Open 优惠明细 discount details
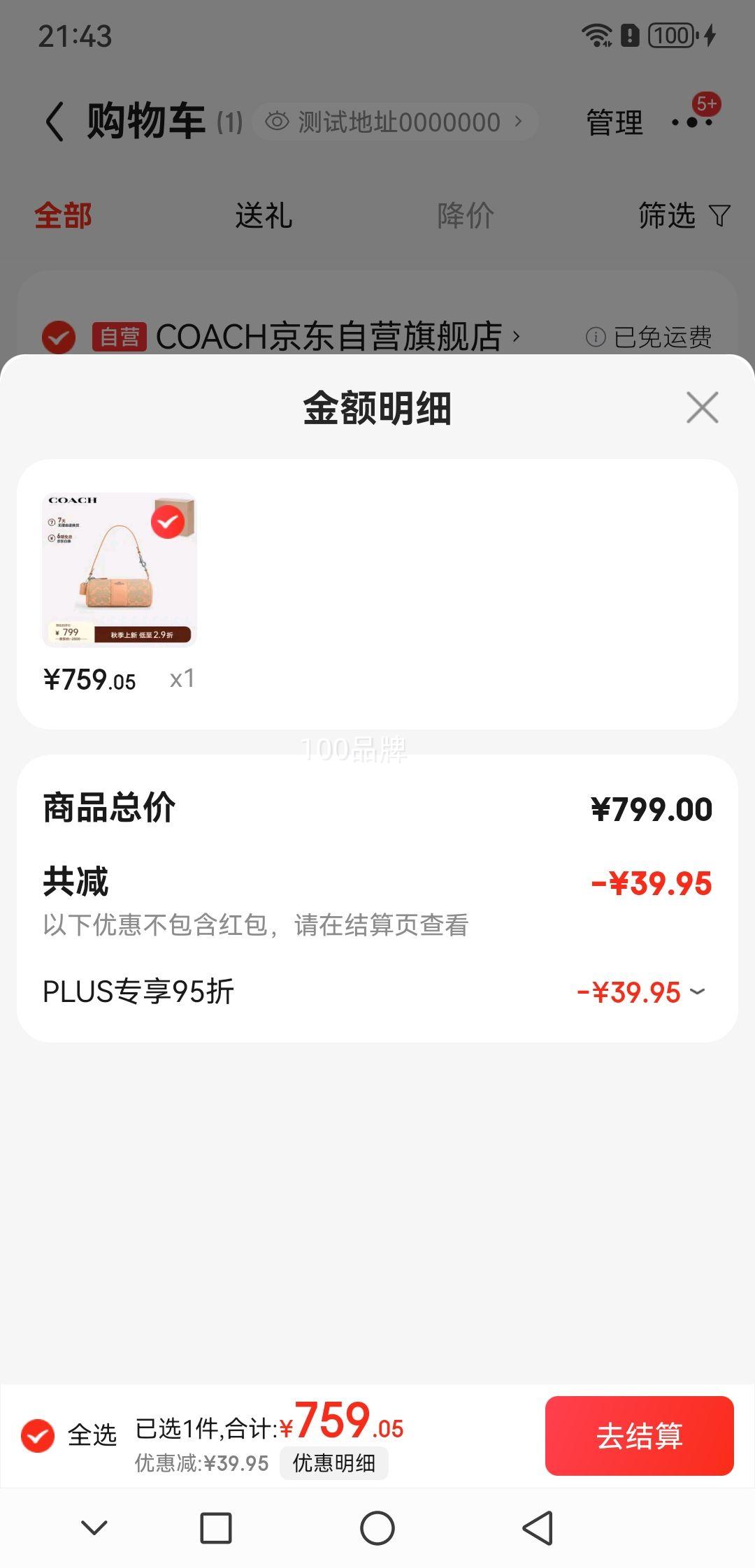This screenshot has height=1568, width=755. tap(333, 1463)
